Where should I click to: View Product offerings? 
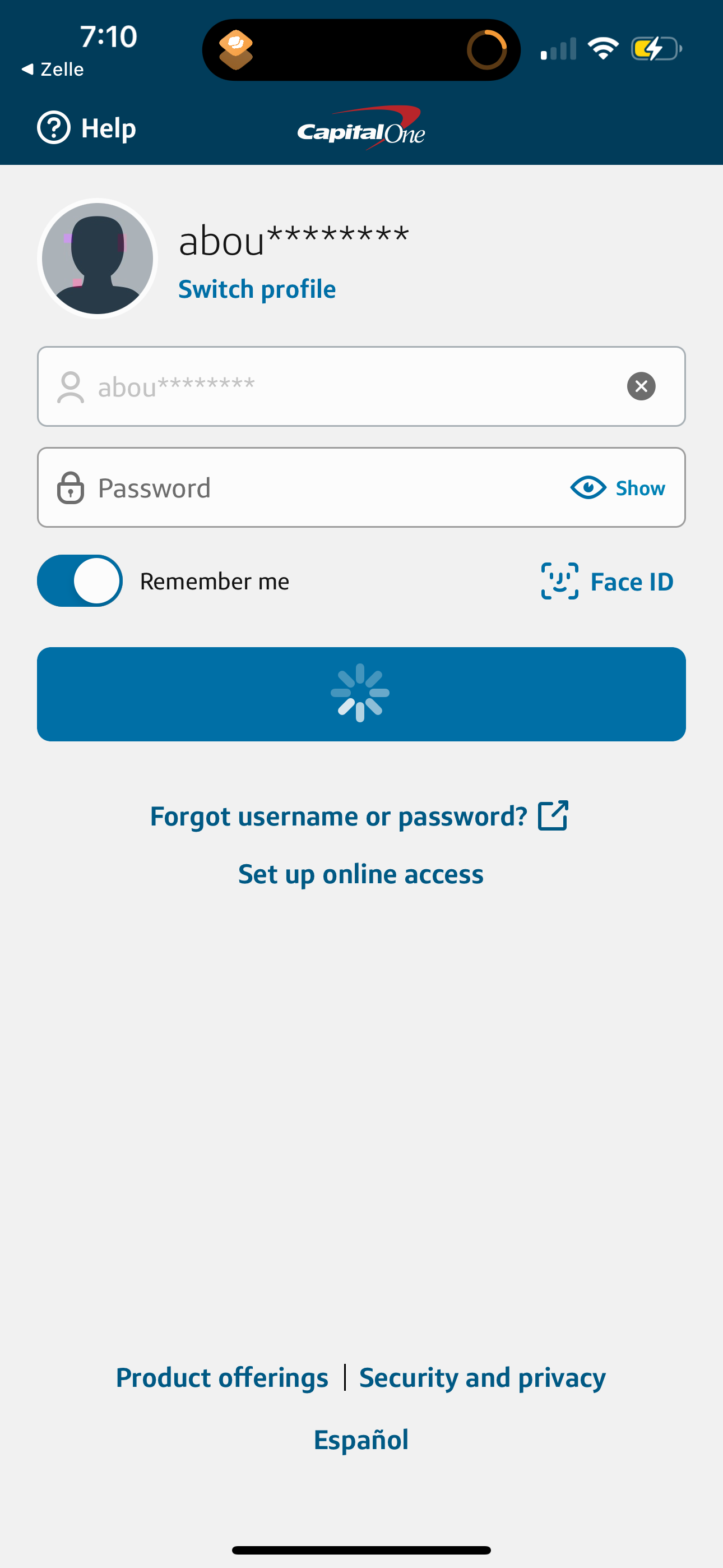tap(221, 1377)
